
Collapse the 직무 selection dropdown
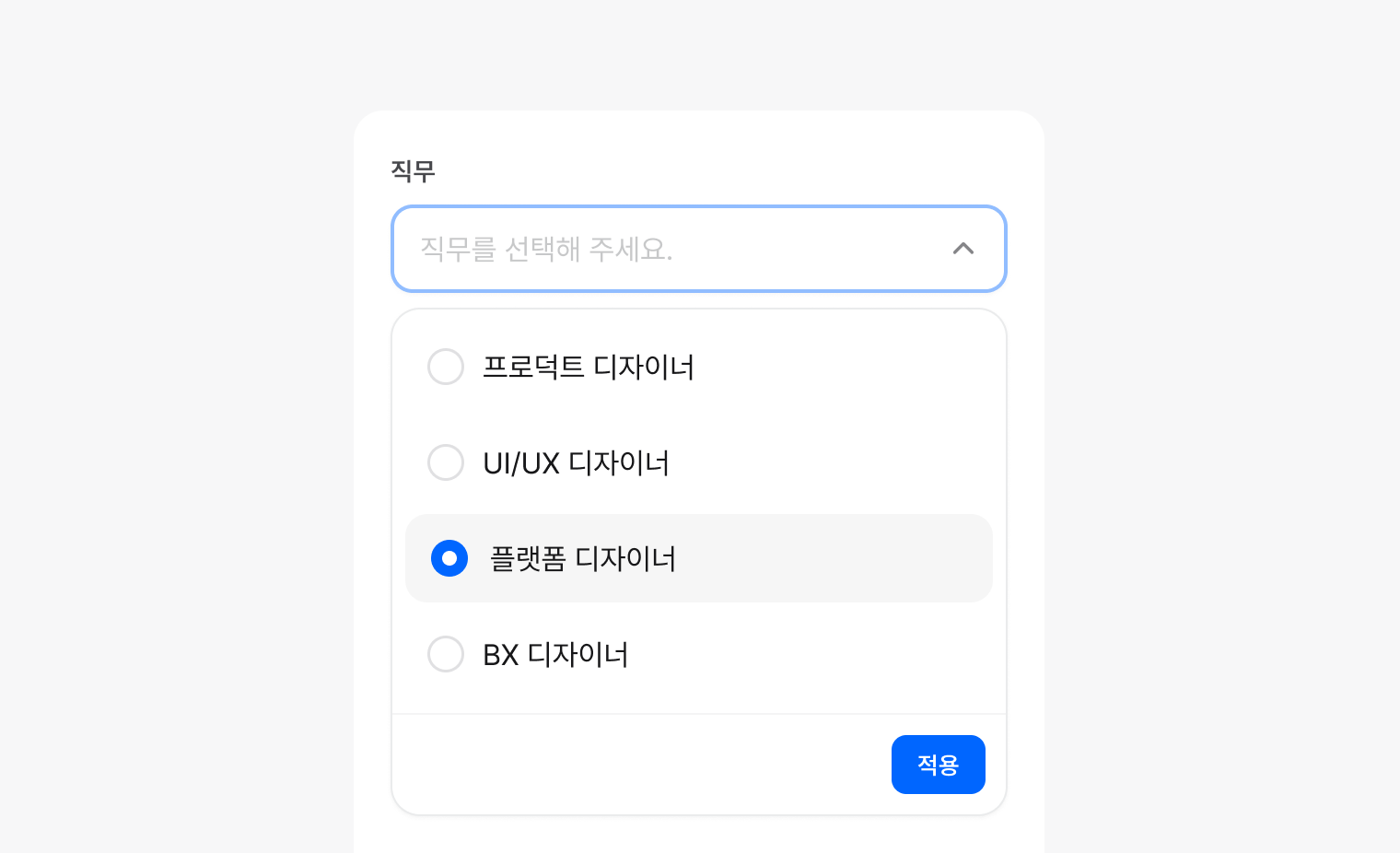[962, 249]
